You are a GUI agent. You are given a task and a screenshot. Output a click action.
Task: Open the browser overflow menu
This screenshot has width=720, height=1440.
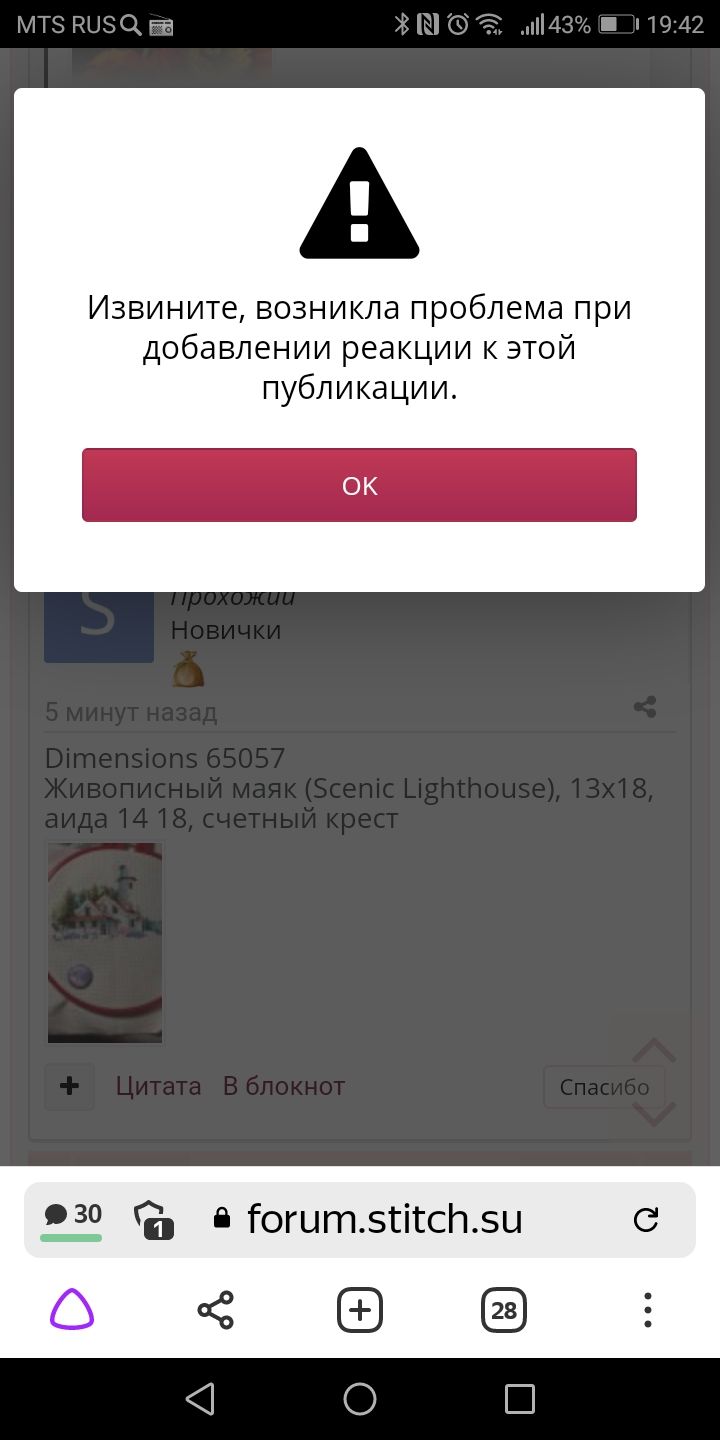pos(648,1310)
